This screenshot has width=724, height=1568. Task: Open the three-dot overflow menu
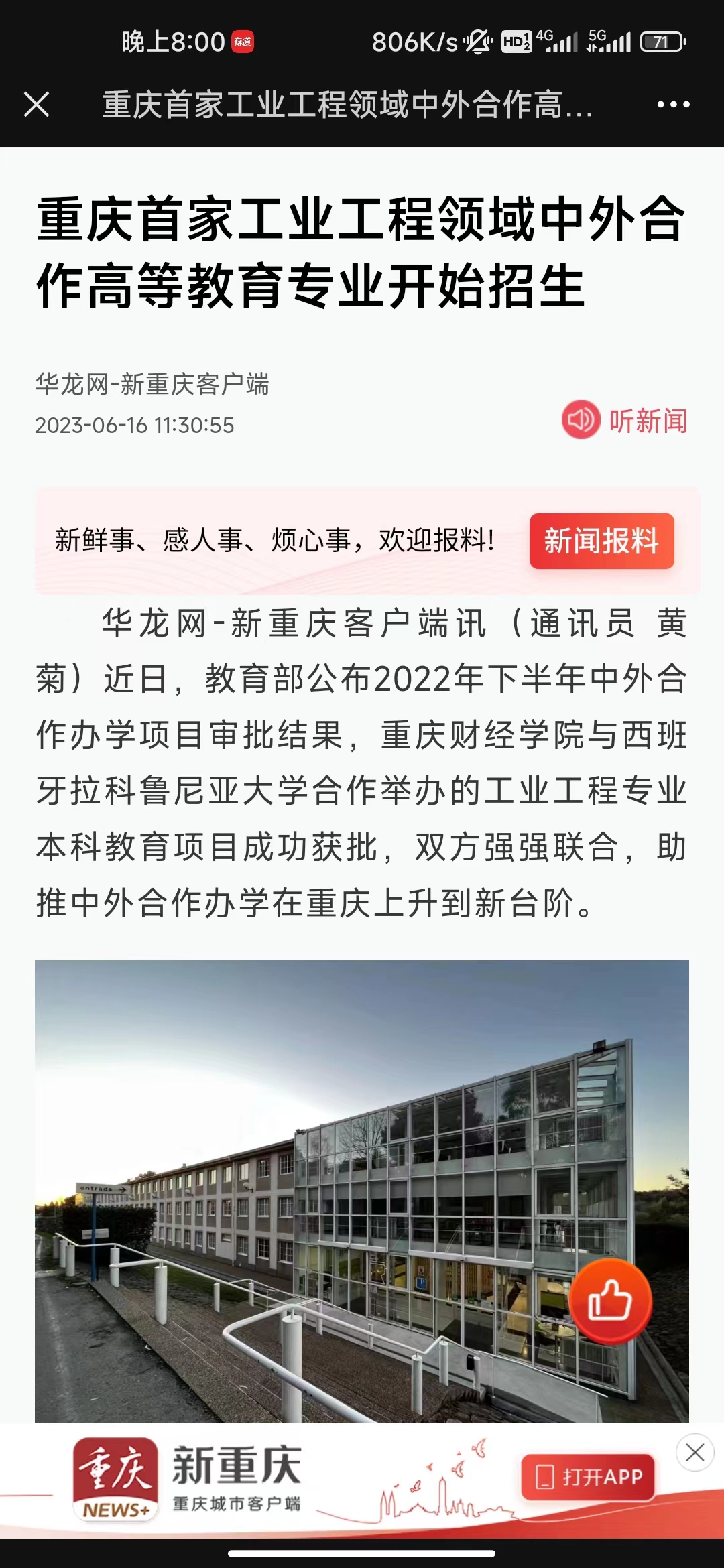click(673, 105)
